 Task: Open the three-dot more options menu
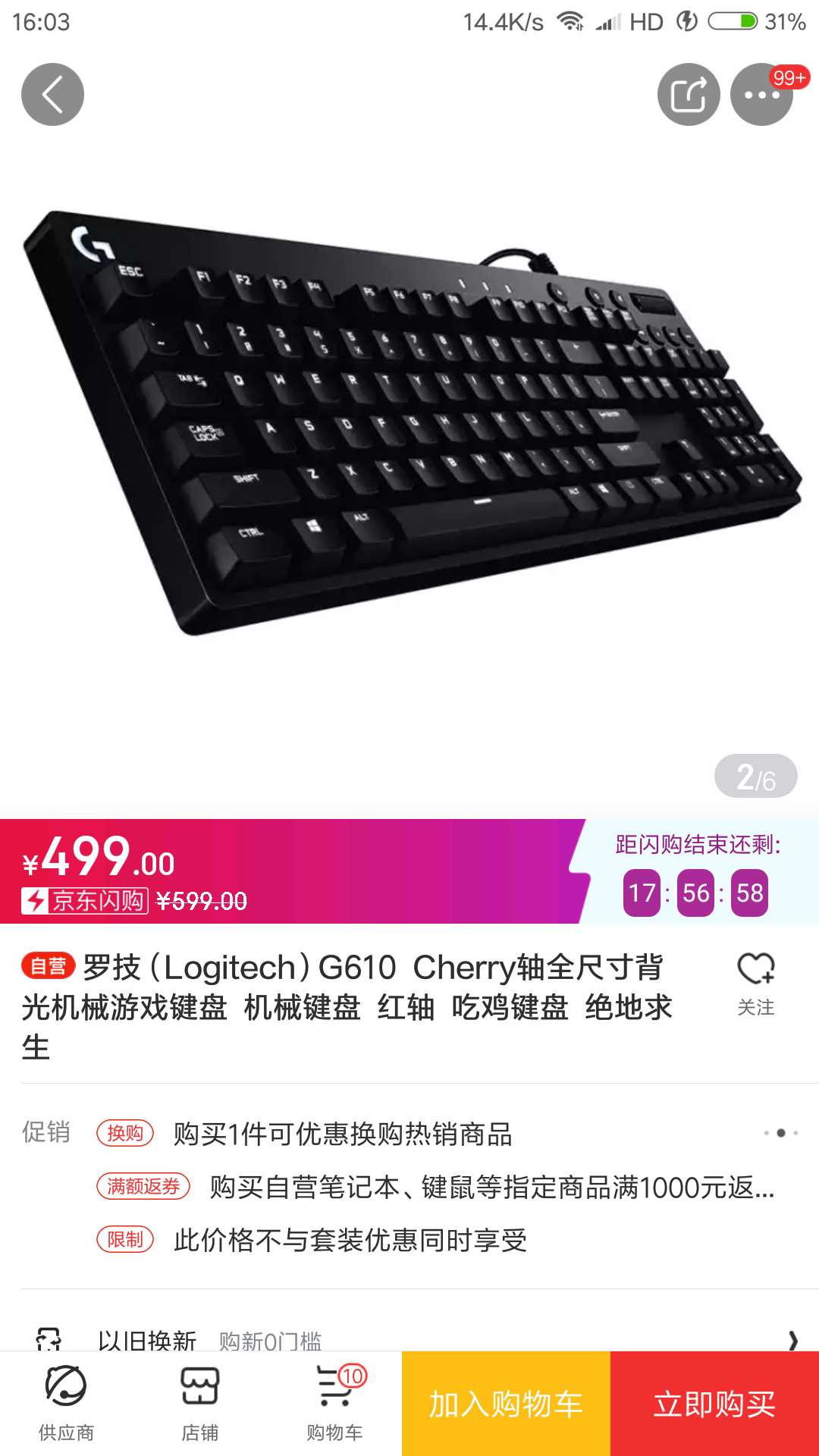click(761, 95)
